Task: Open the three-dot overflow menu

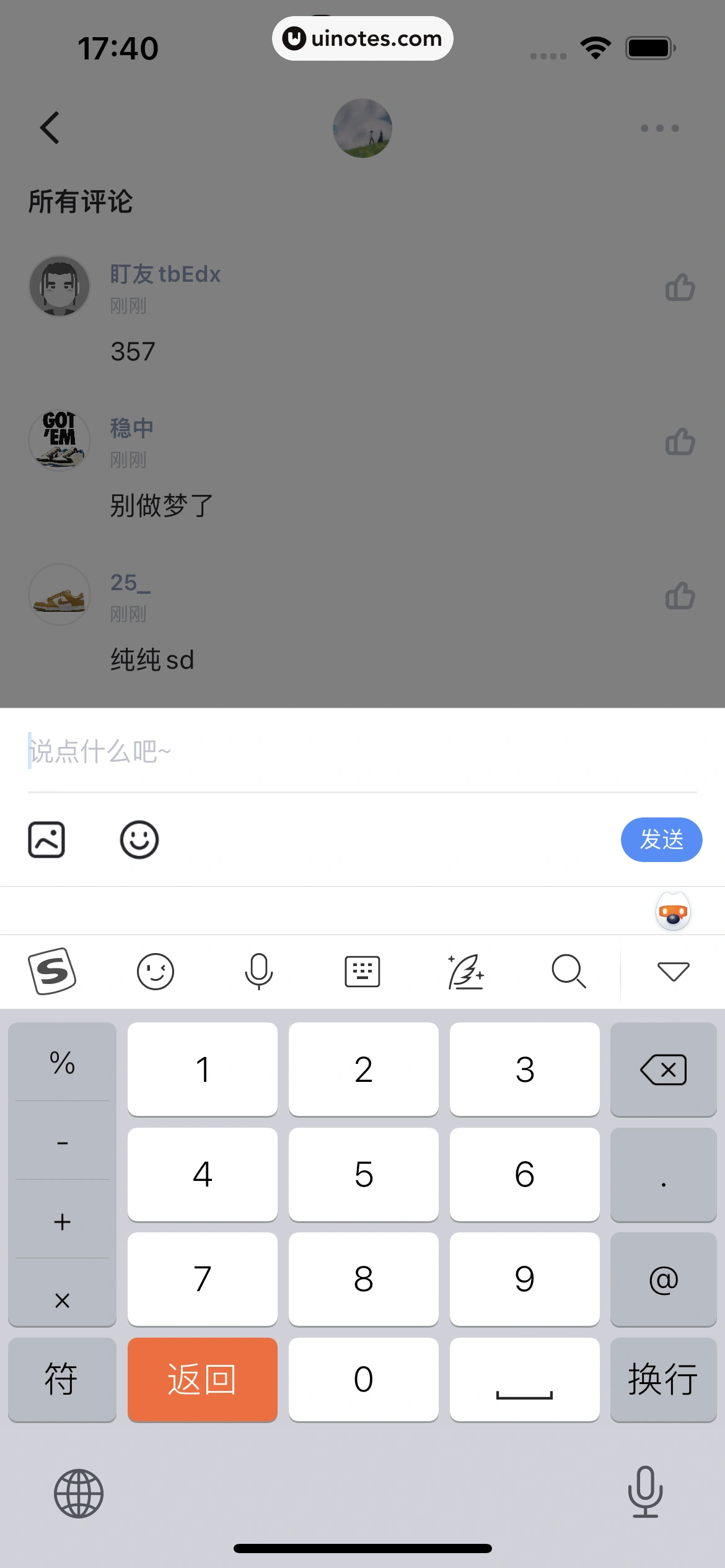Action: coord(659,128)
